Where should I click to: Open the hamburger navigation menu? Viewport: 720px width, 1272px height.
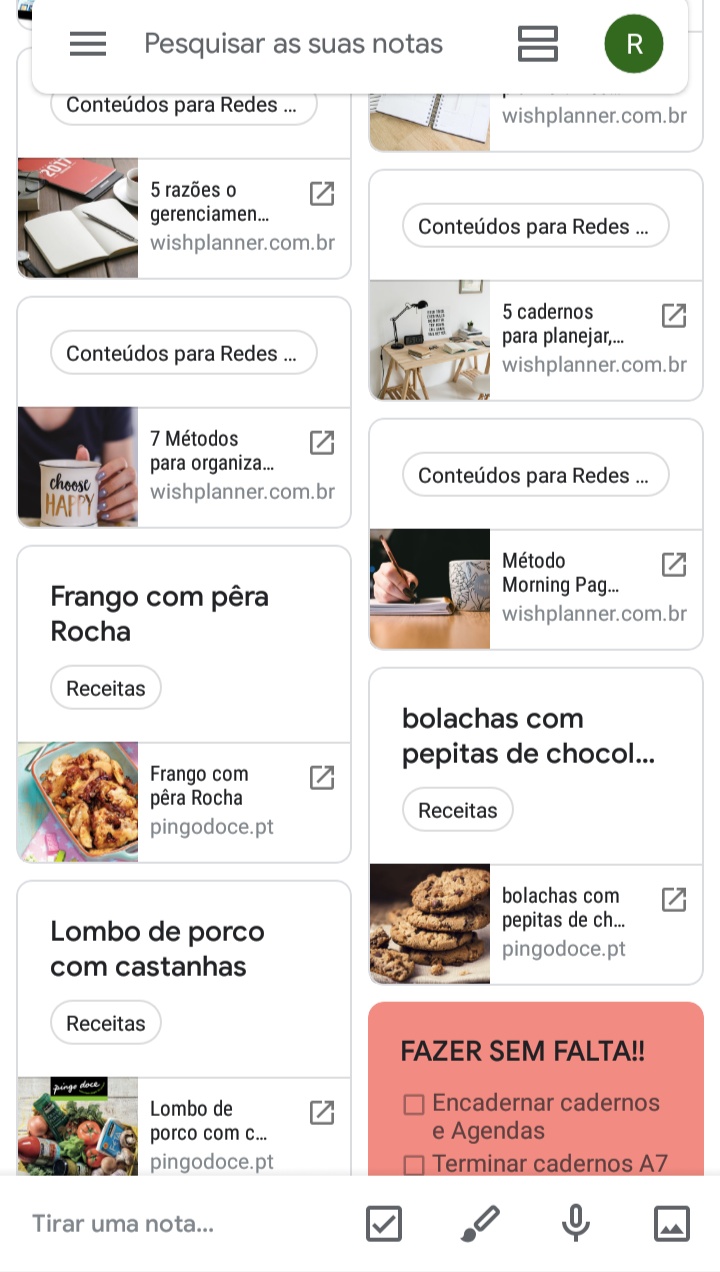88,44
